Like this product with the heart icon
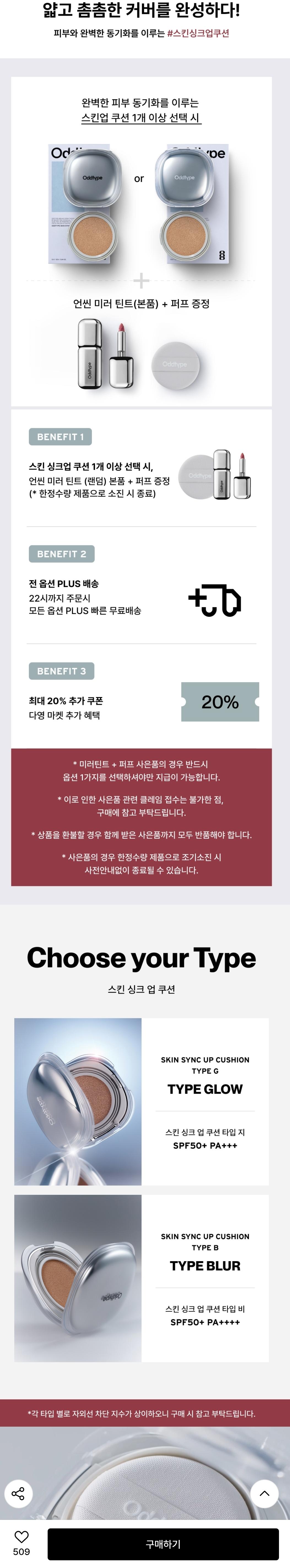Viewport: 290px width, 1568px height. (x=21, y=1536)
